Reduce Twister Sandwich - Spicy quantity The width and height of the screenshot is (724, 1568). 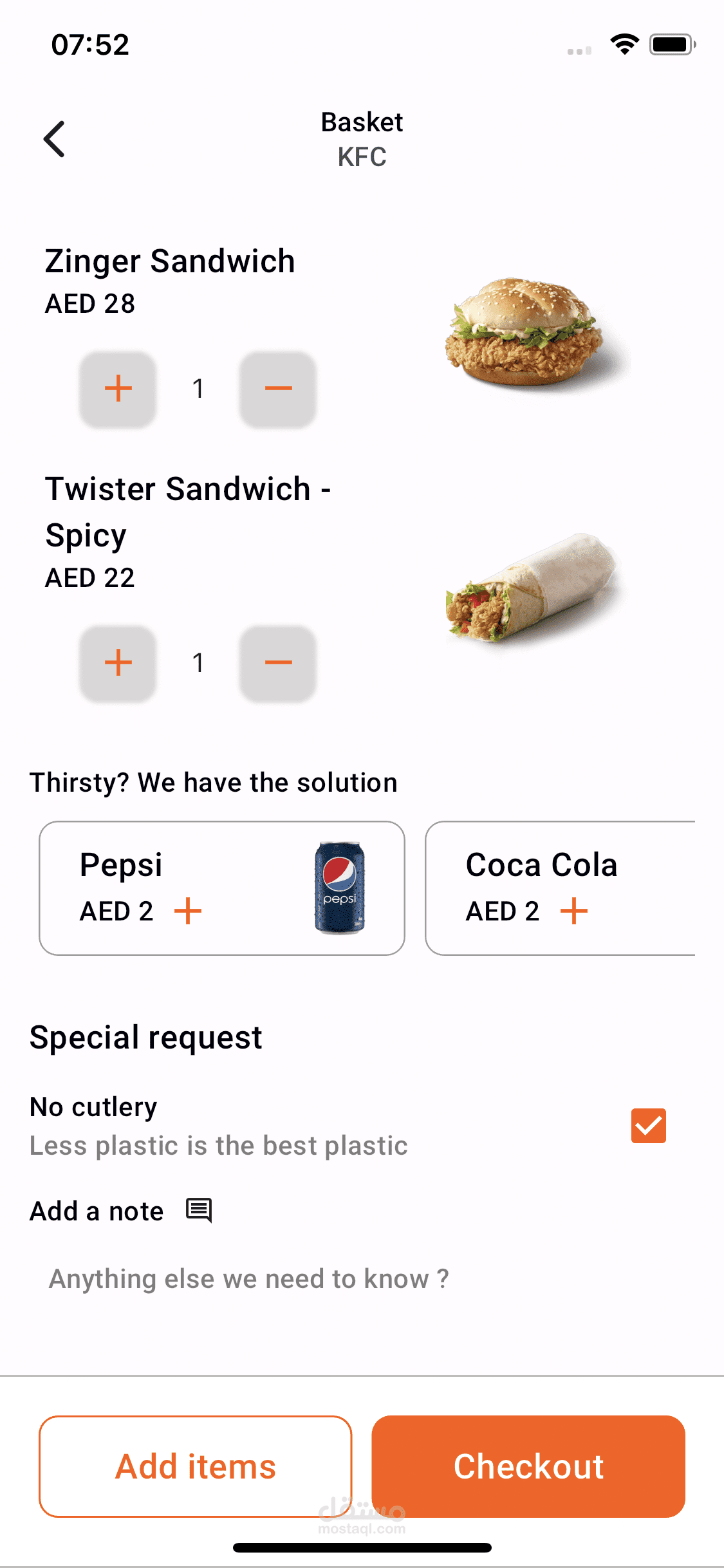(x=278, y=663)
